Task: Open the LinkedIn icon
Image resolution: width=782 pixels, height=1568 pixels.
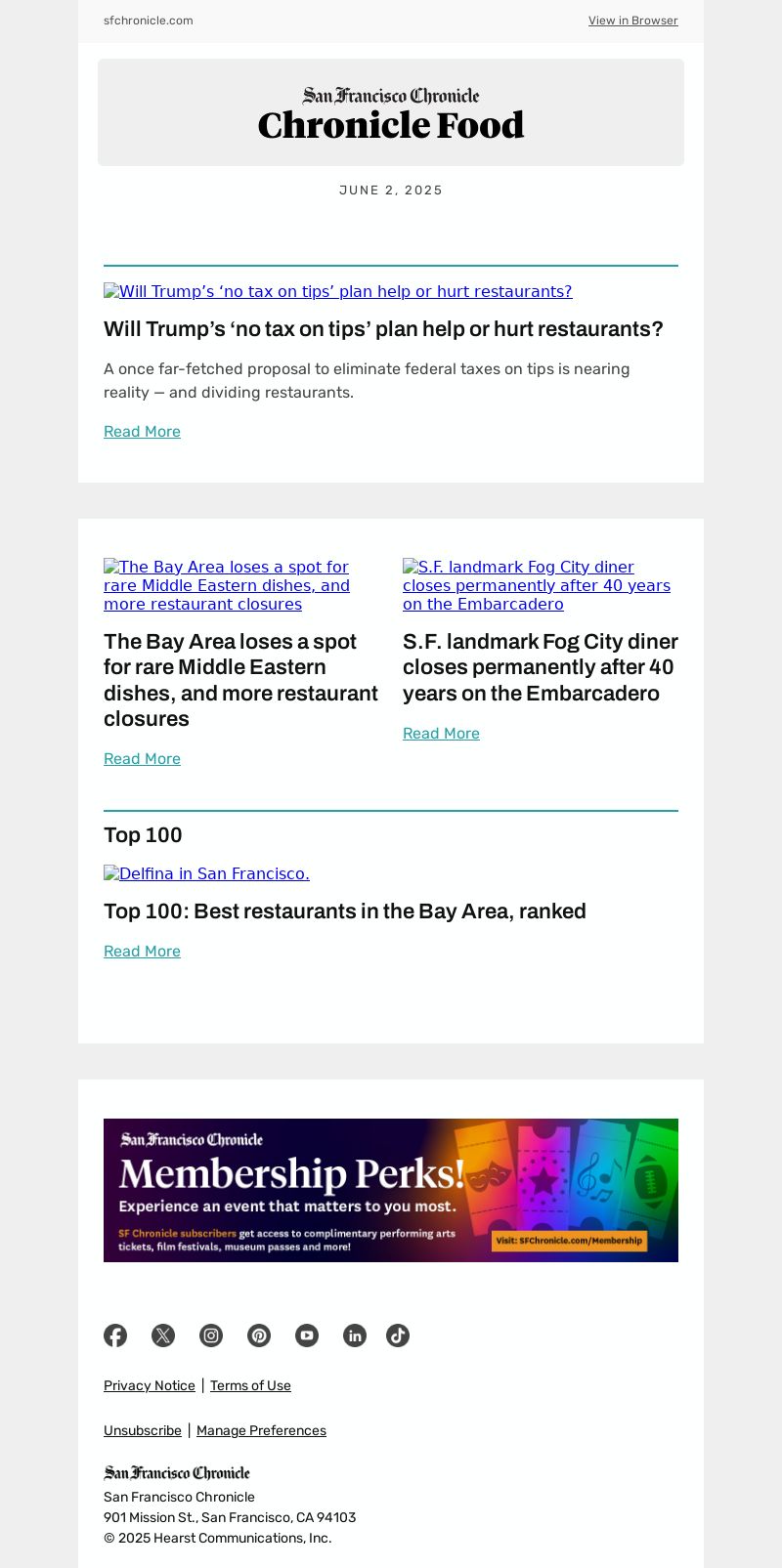Action: [355, 1335]
